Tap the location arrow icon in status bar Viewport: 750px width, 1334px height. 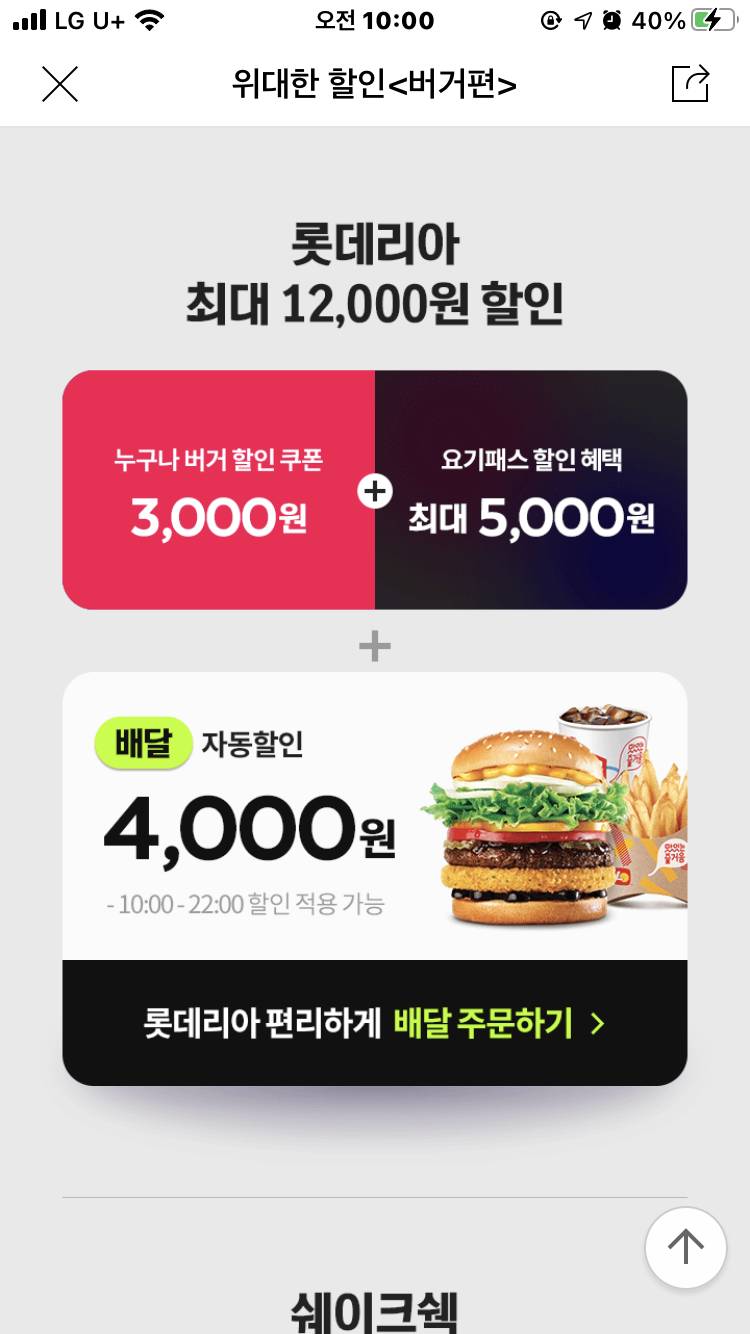click(583, 19)
